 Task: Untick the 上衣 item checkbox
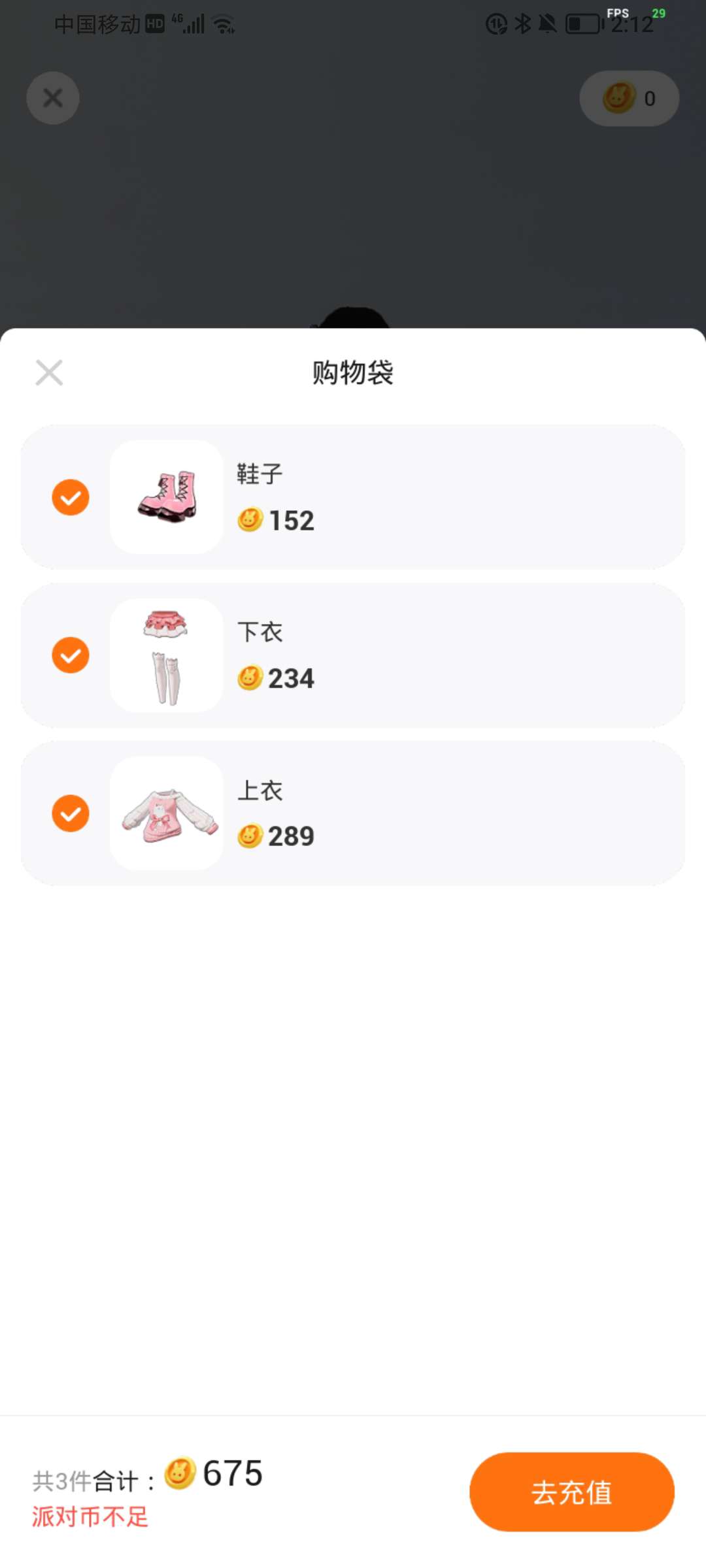coord(71,813)
